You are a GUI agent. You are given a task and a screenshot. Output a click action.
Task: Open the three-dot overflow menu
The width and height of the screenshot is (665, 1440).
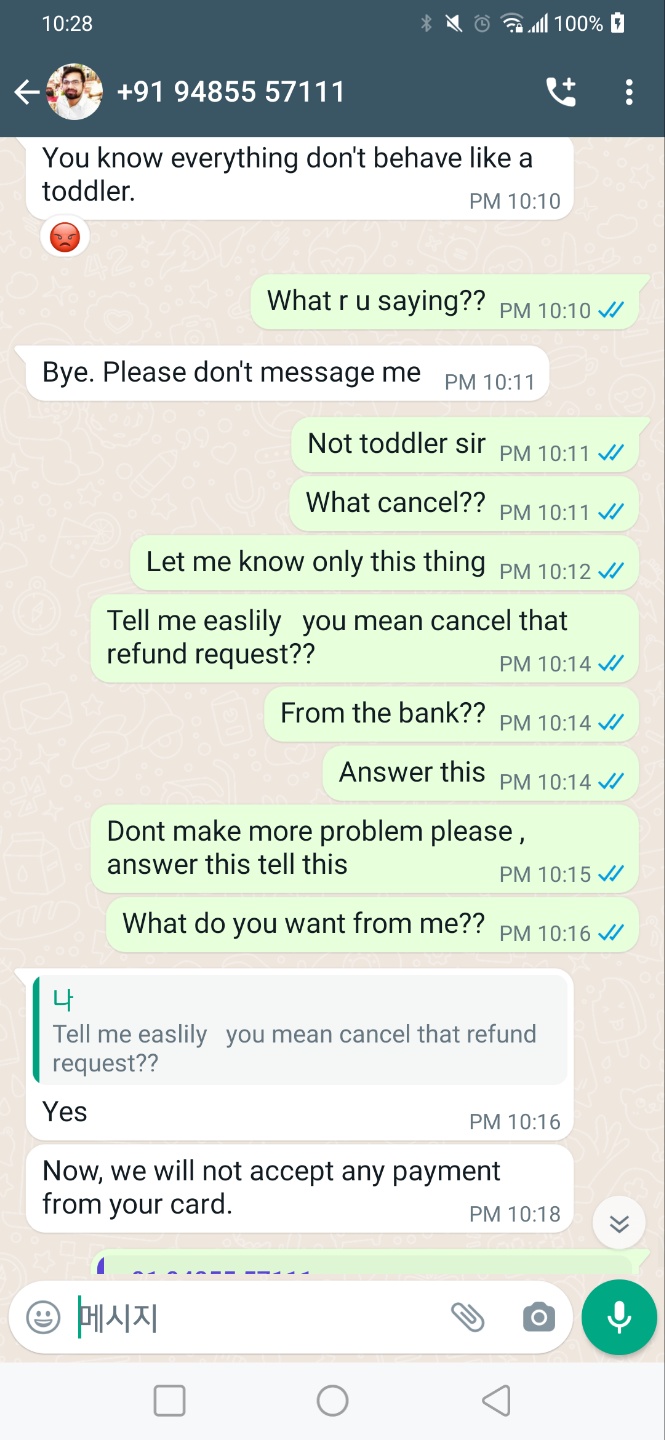coord(629,92)
